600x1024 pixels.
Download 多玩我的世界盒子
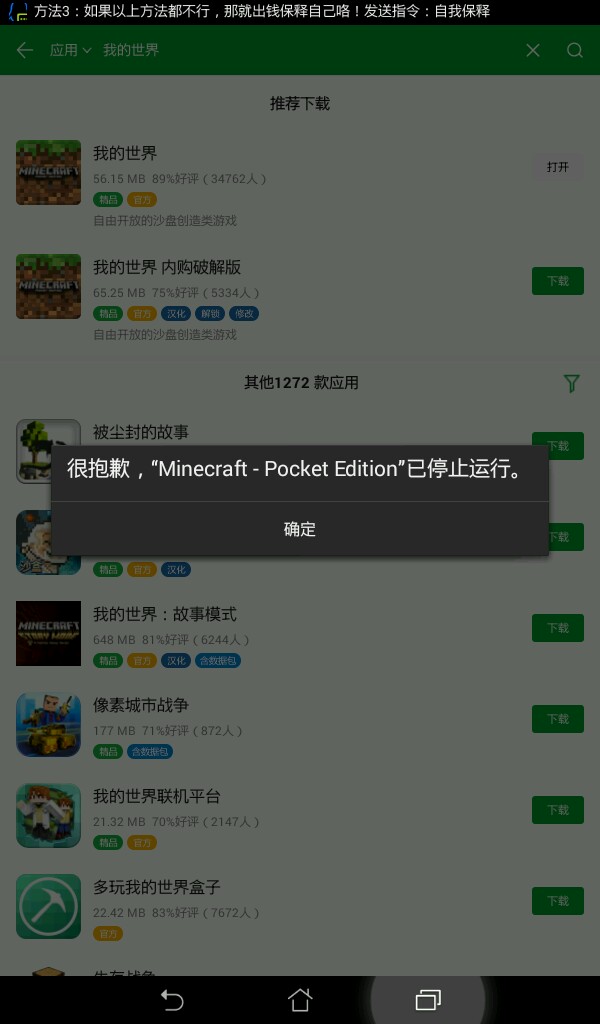557,901
